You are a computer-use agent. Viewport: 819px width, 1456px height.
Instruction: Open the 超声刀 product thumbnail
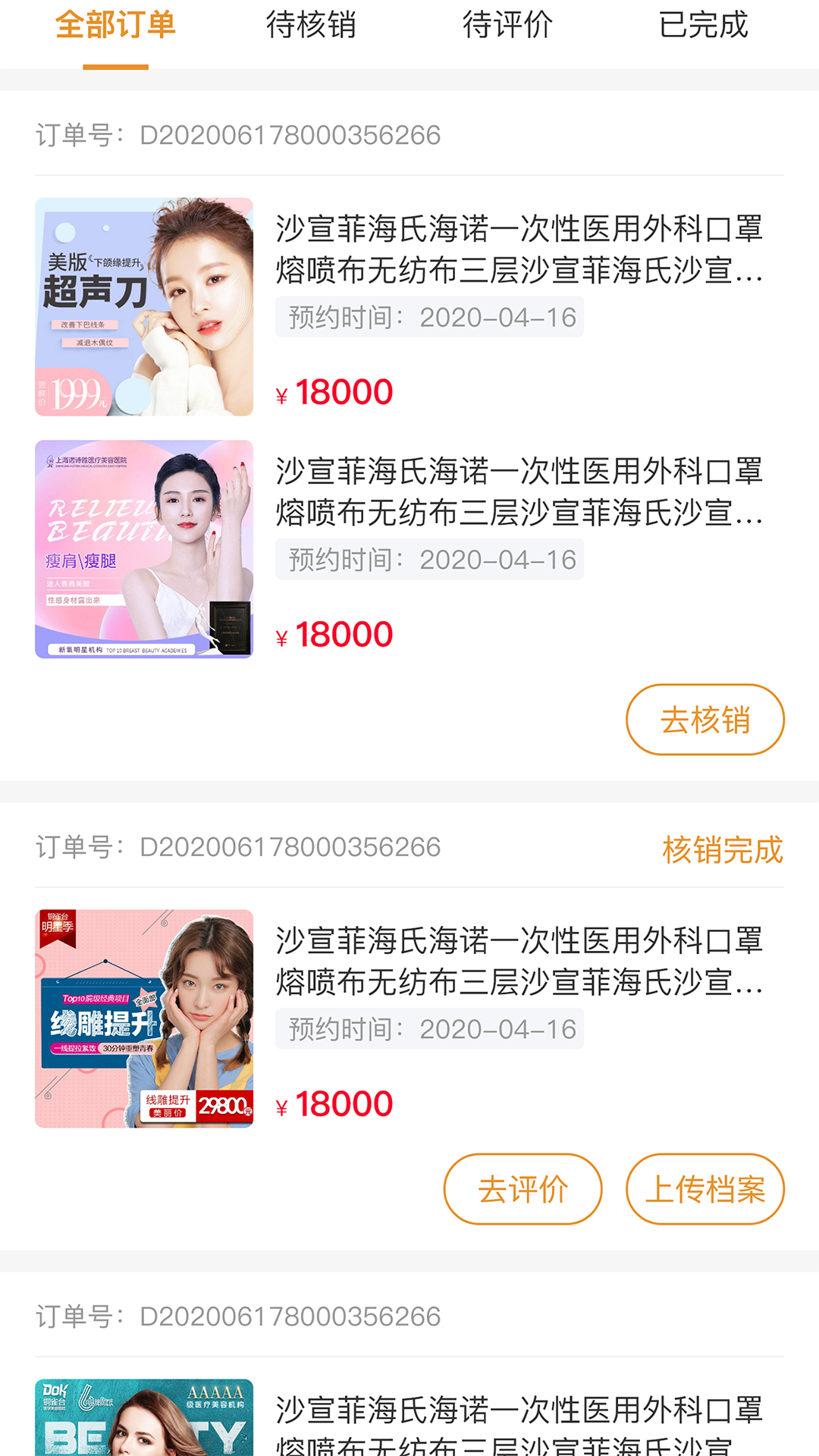143,308
